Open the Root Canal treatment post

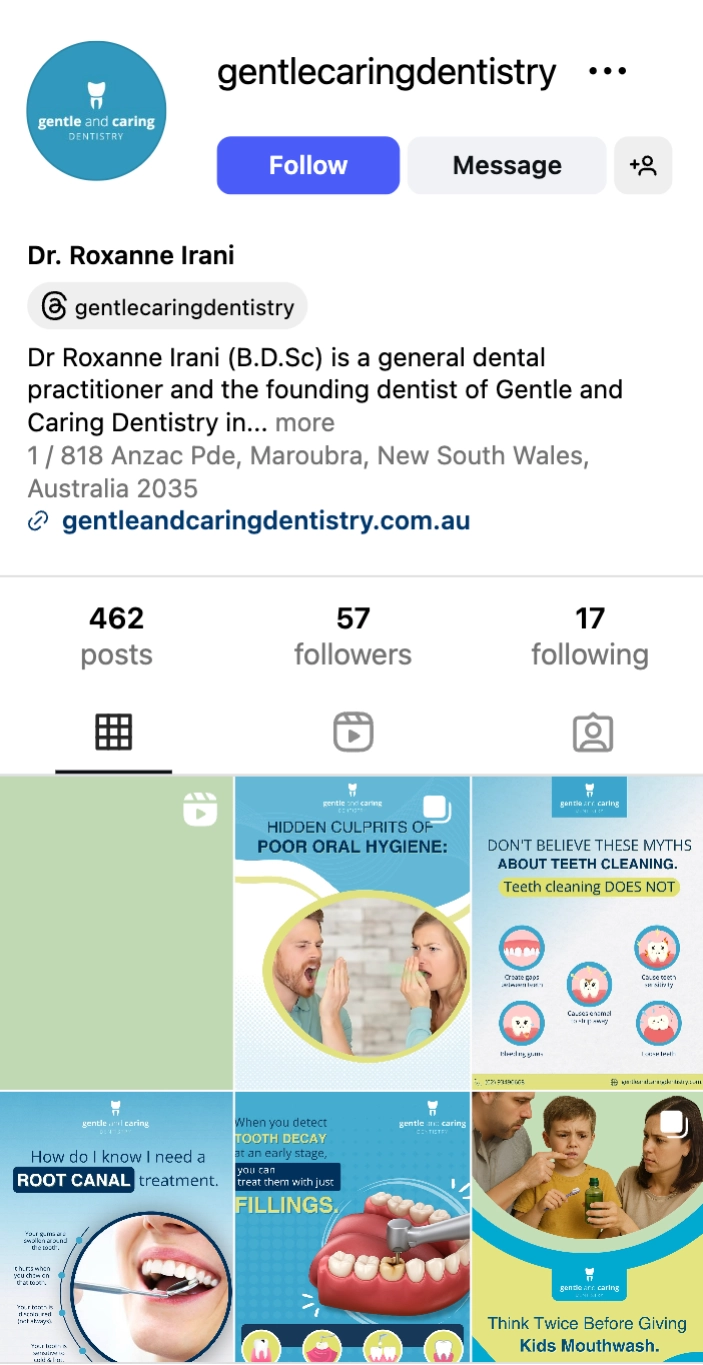[116, 1228]
